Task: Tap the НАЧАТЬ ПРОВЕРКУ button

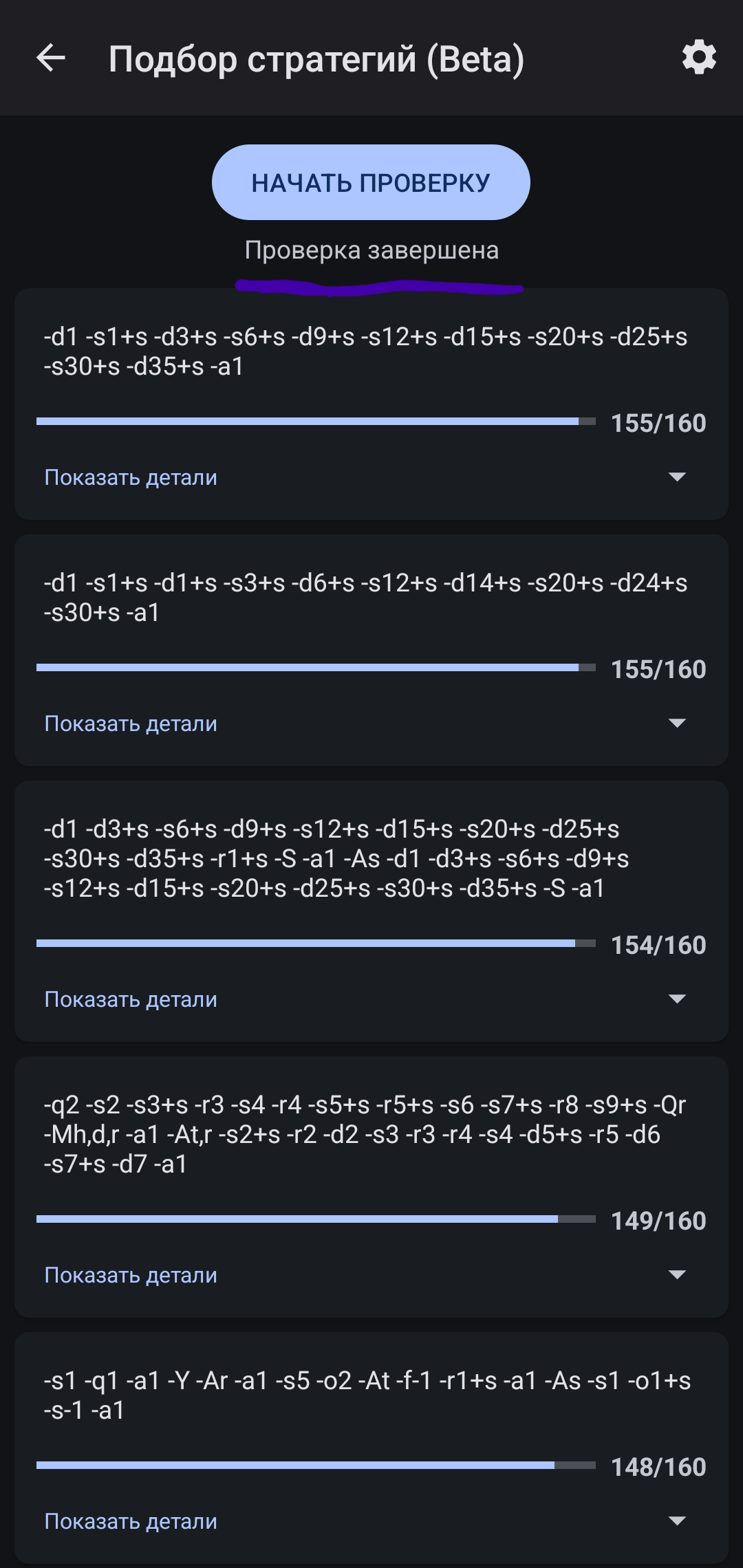Action: [371, 182]
